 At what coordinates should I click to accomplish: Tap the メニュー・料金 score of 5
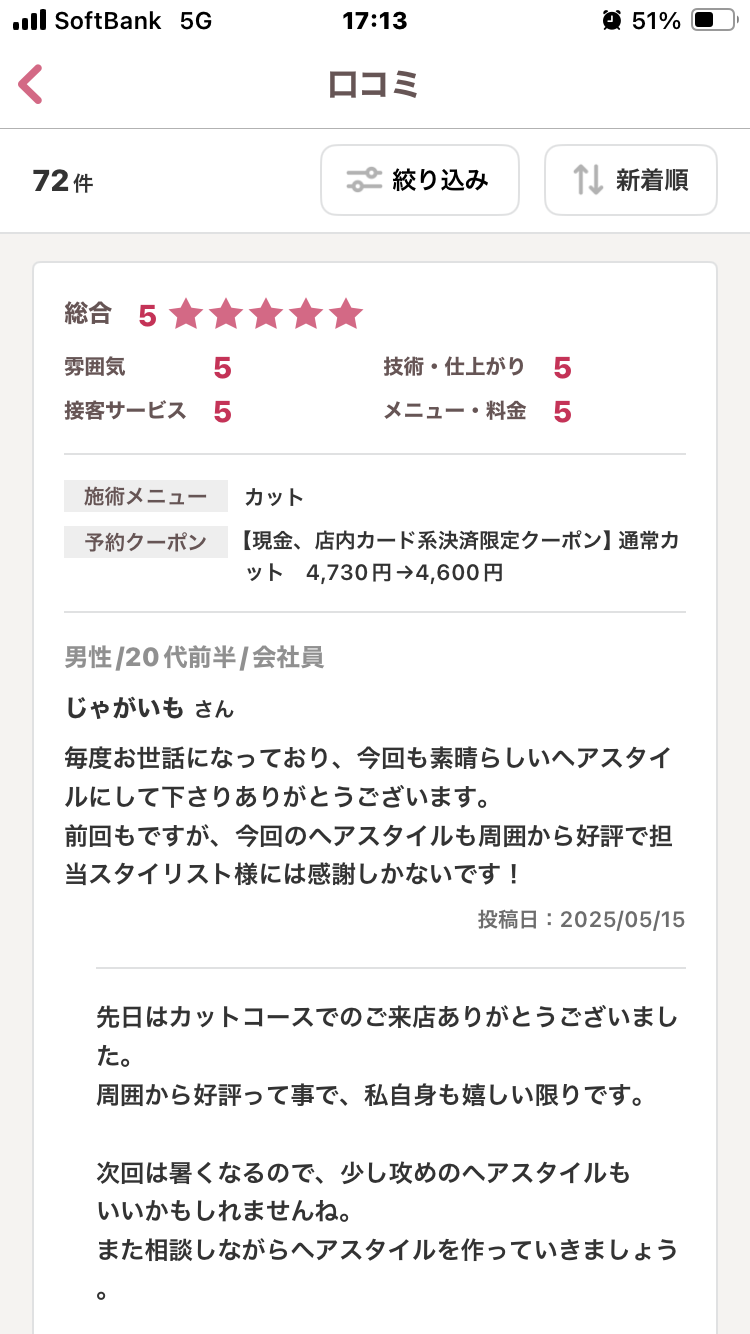[x=562, y=411]
